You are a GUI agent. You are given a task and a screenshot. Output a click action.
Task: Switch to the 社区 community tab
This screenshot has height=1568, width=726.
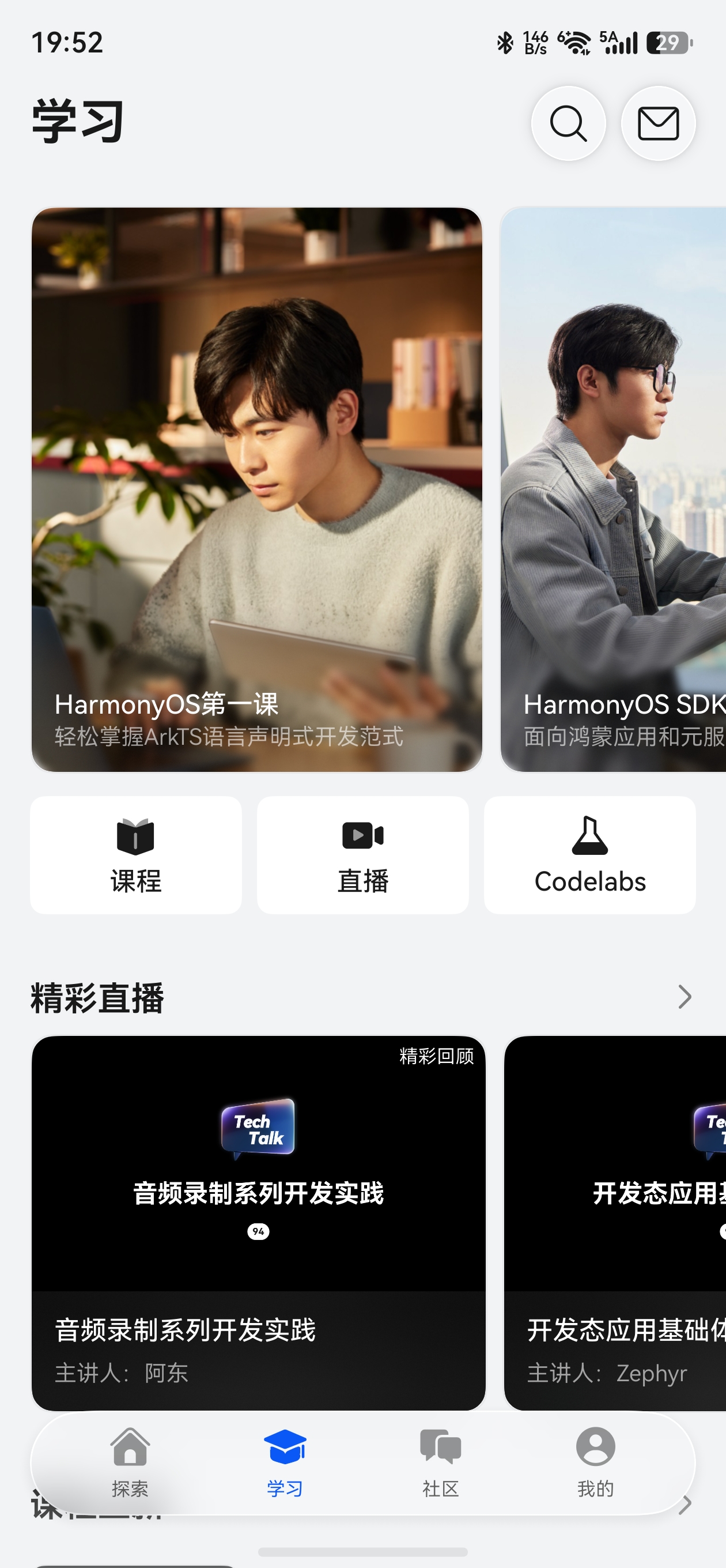pos(441,1462)
